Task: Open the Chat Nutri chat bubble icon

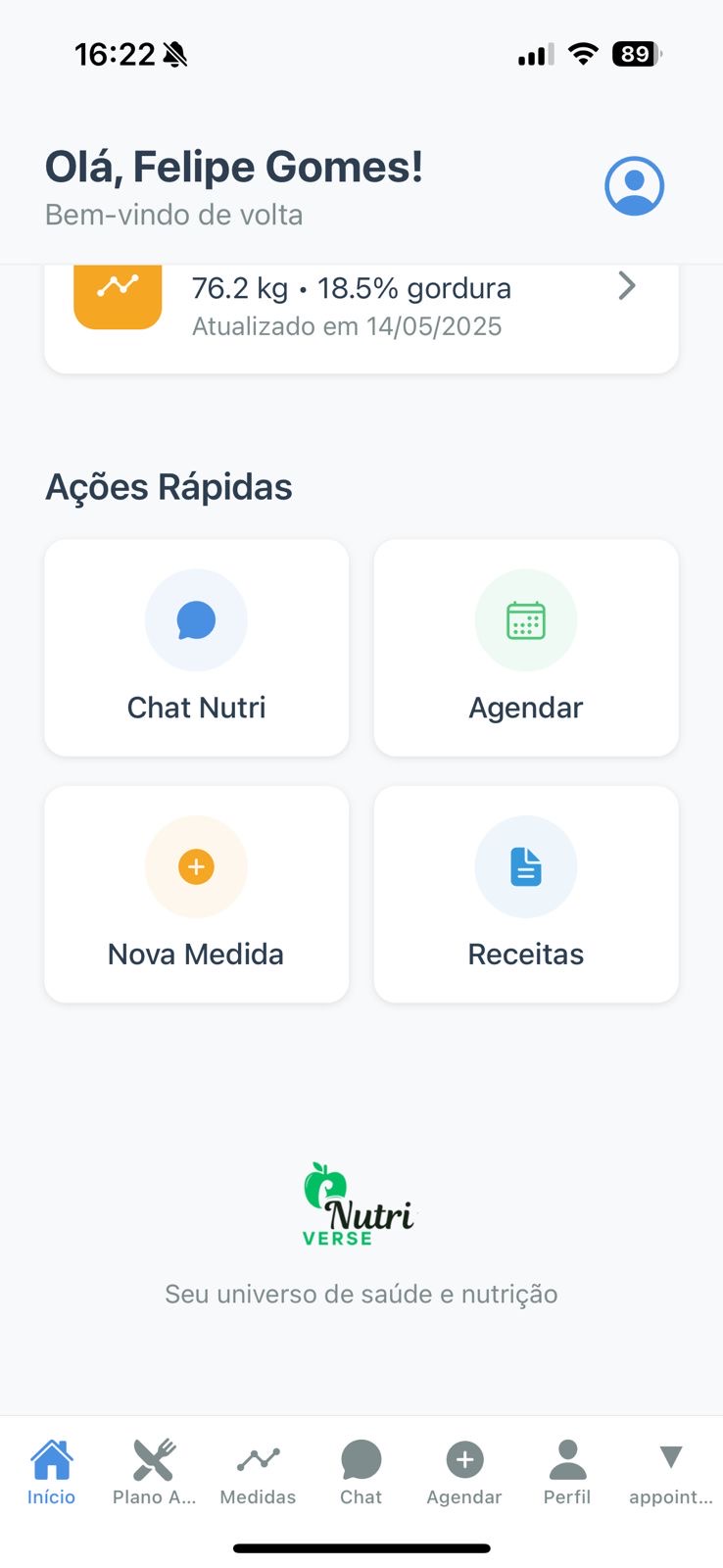Action: [196, 620]
